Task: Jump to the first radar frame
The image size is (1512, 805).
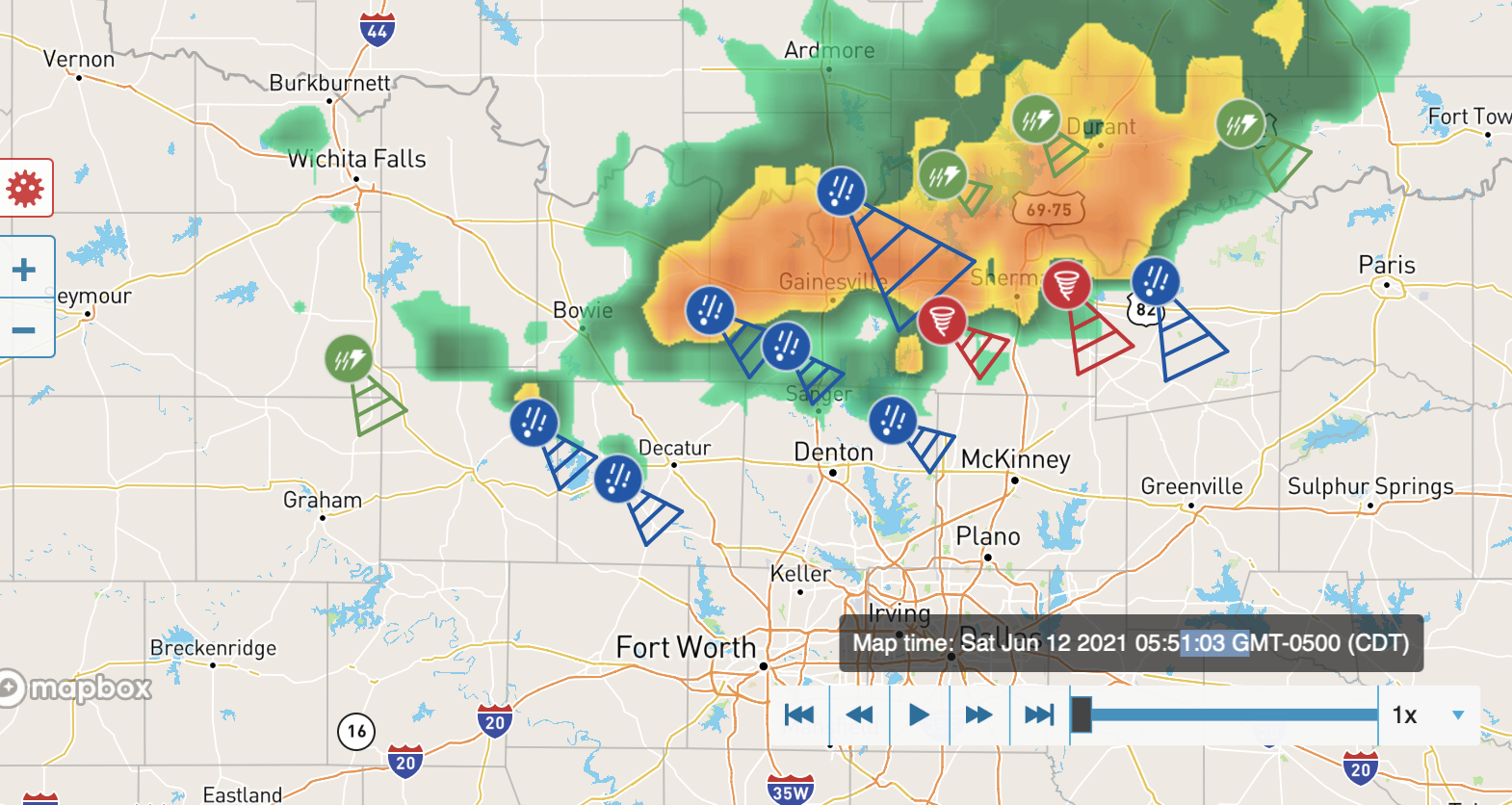Action: pos(799,714)
